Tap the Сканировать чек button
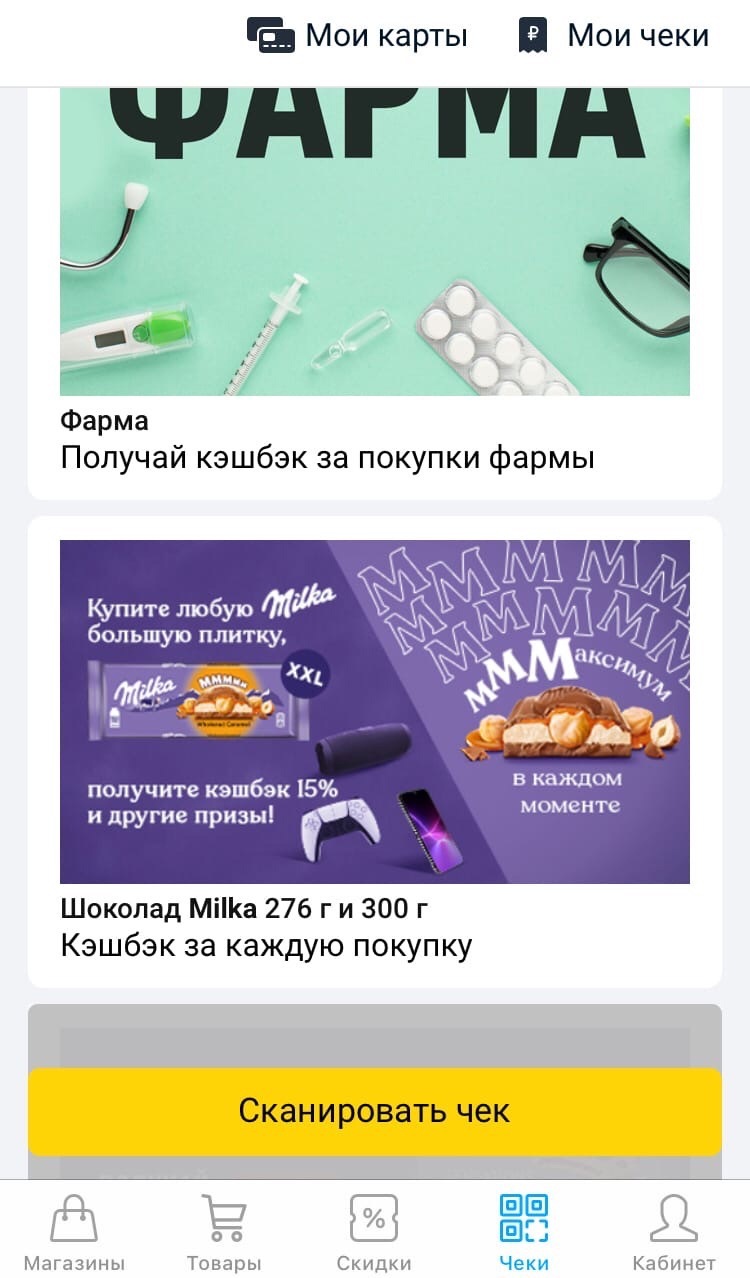 pyautogui.click(x=374, y=1111)
